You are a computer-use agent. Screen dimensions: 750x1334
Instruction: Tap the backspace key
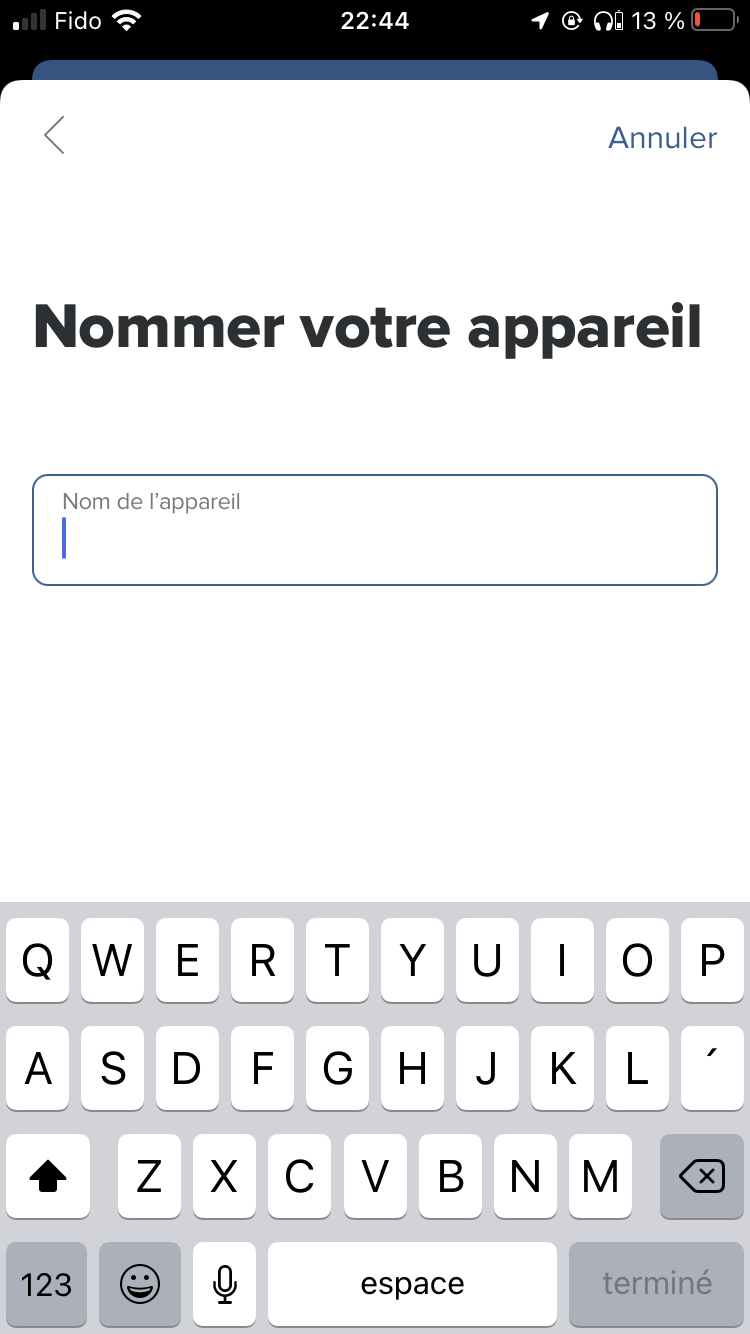tap(702, 1176)
